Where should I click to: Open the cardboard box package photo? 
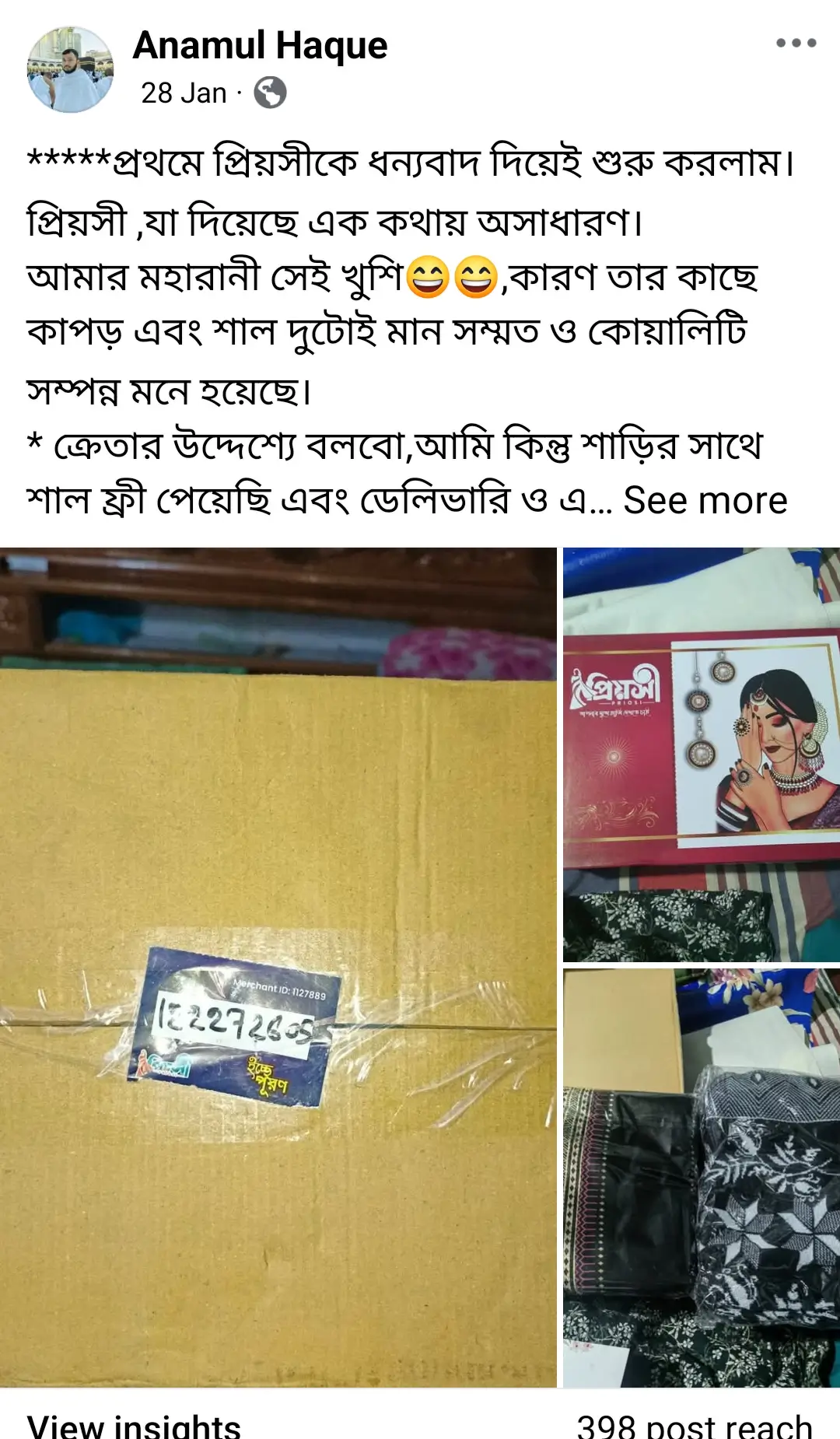(x=278, y=967)
